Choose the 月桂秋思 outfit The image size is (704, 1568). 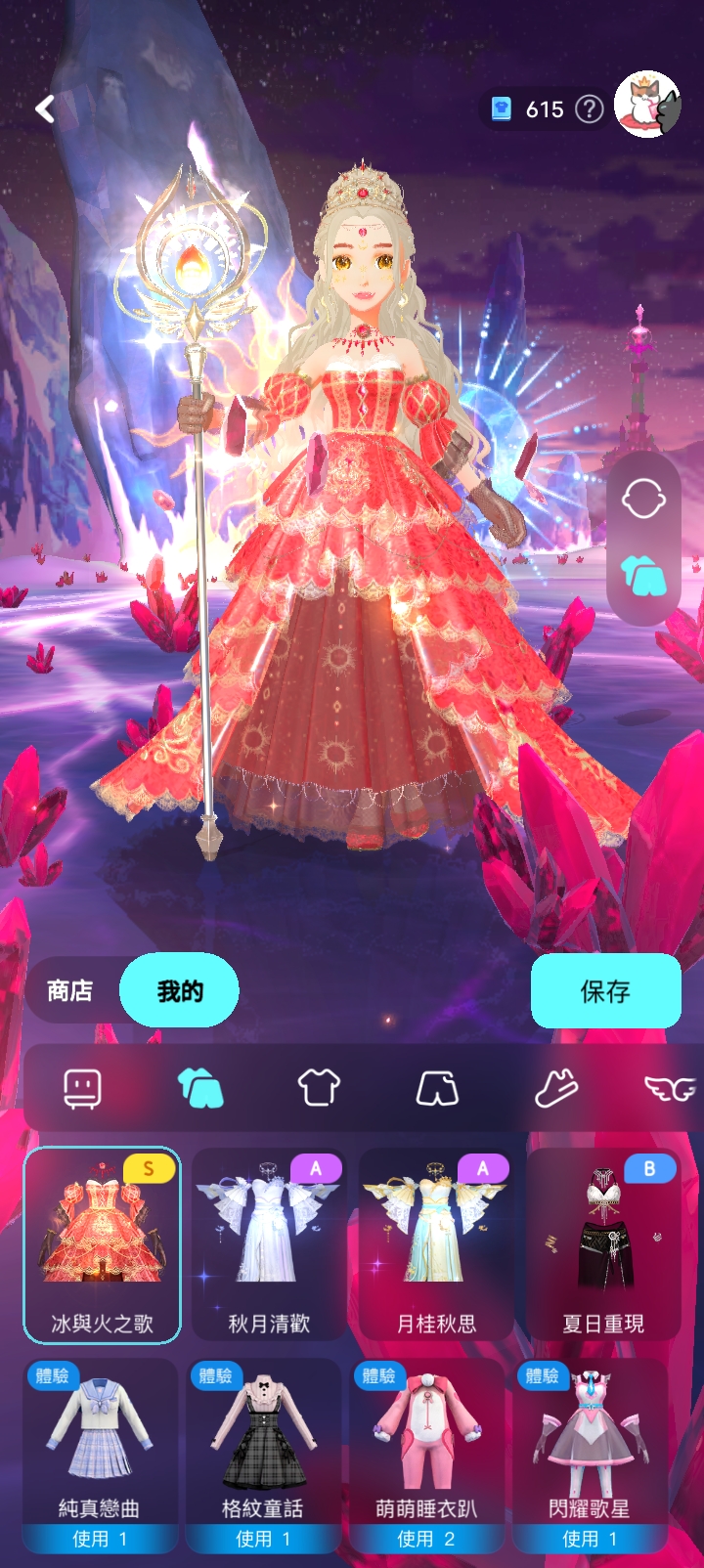point(436,1243)
